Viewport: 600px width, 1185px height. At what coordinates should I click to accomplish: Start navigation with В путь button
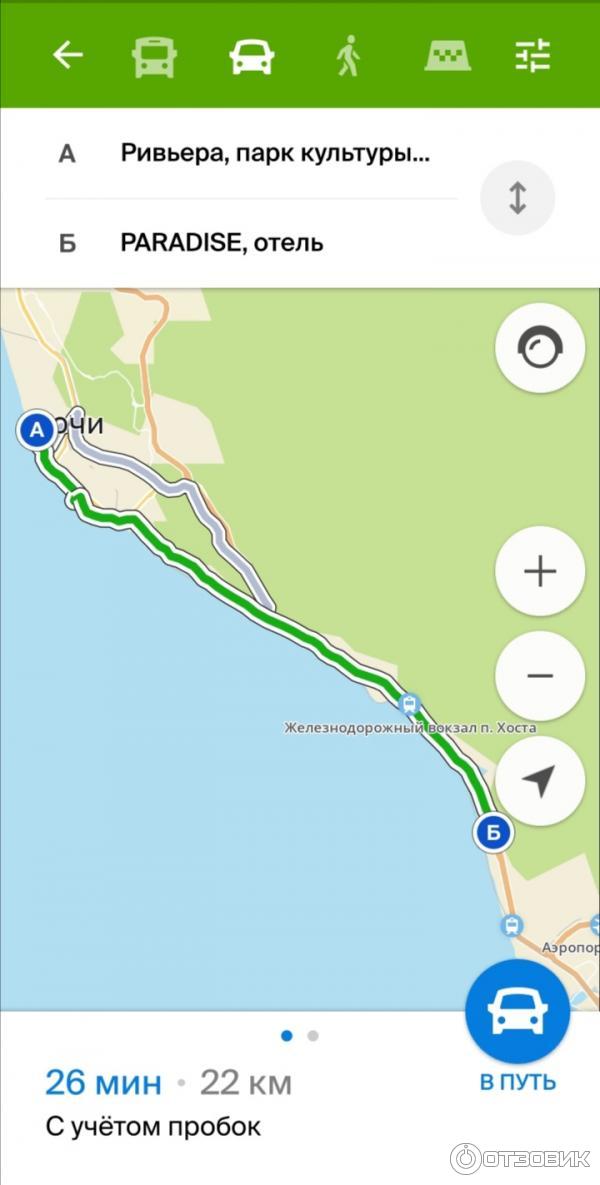(518, 1030)
